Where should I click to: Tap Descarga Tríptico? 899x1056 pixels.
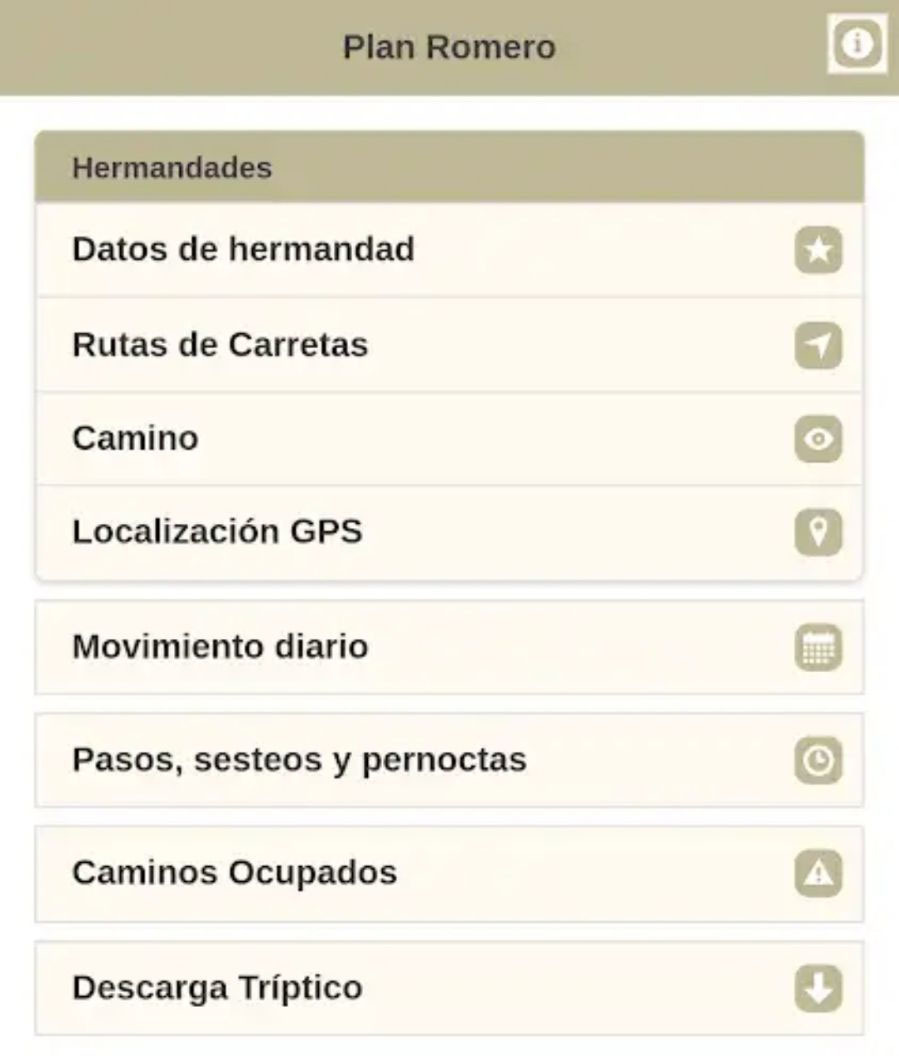(449, 988)
